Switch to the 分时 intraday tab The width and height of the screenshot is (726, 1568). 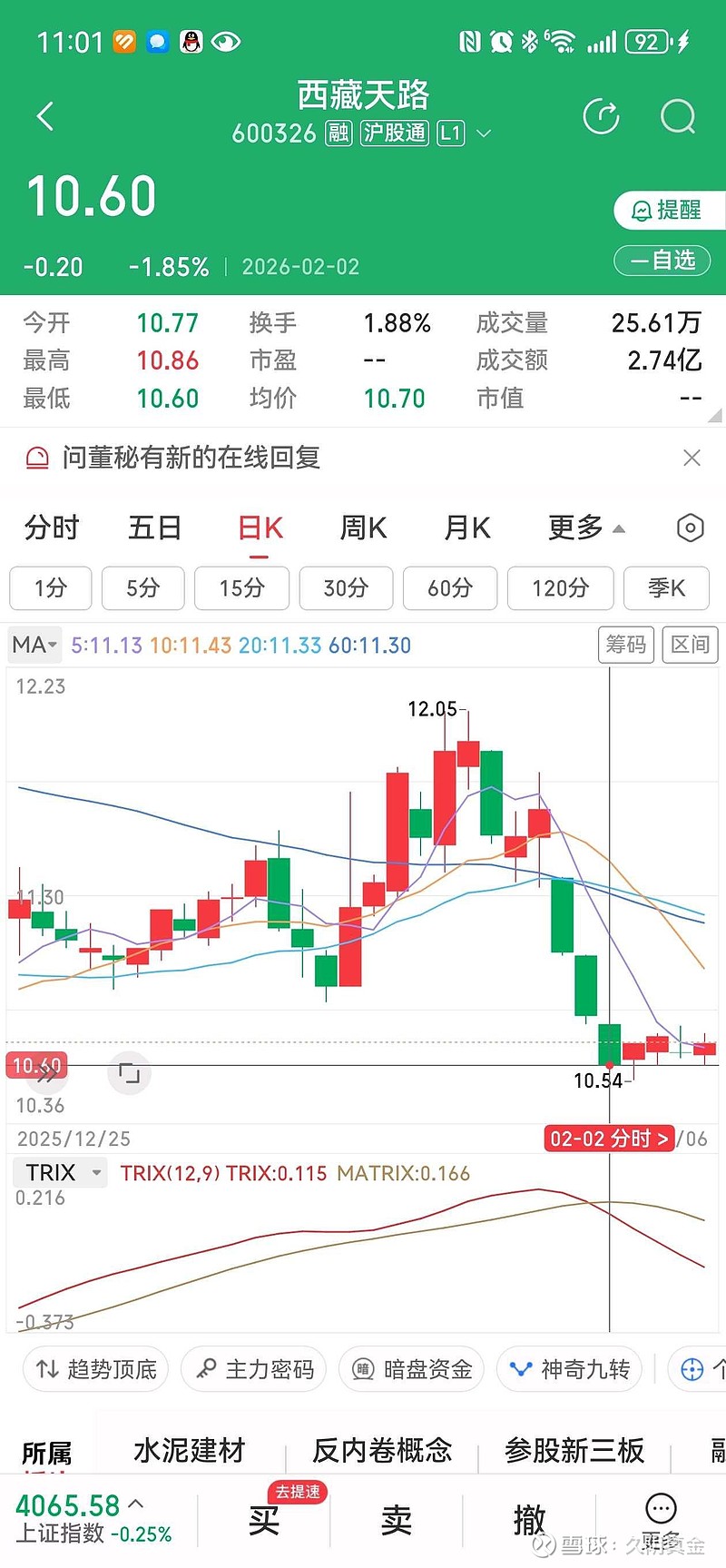pyautogui.click(x=50, y=528)
